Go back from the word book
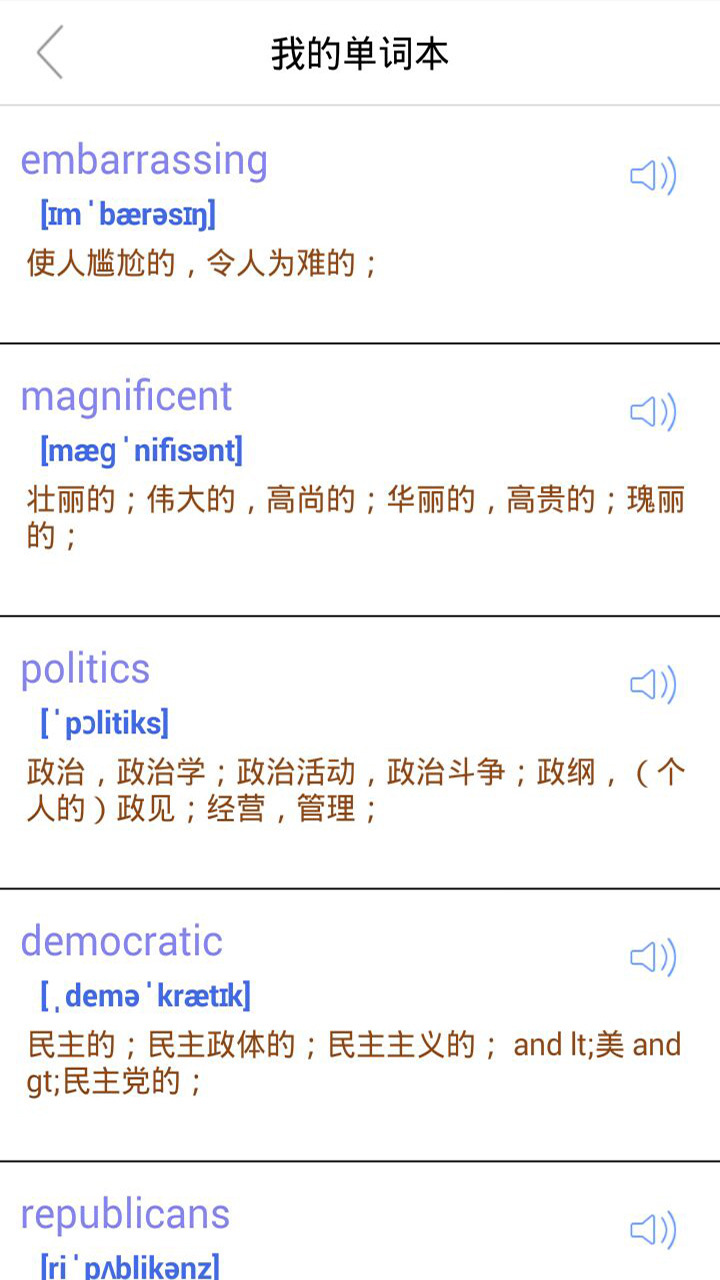This screenshot has width=720, height=1280. coord(50,52)
